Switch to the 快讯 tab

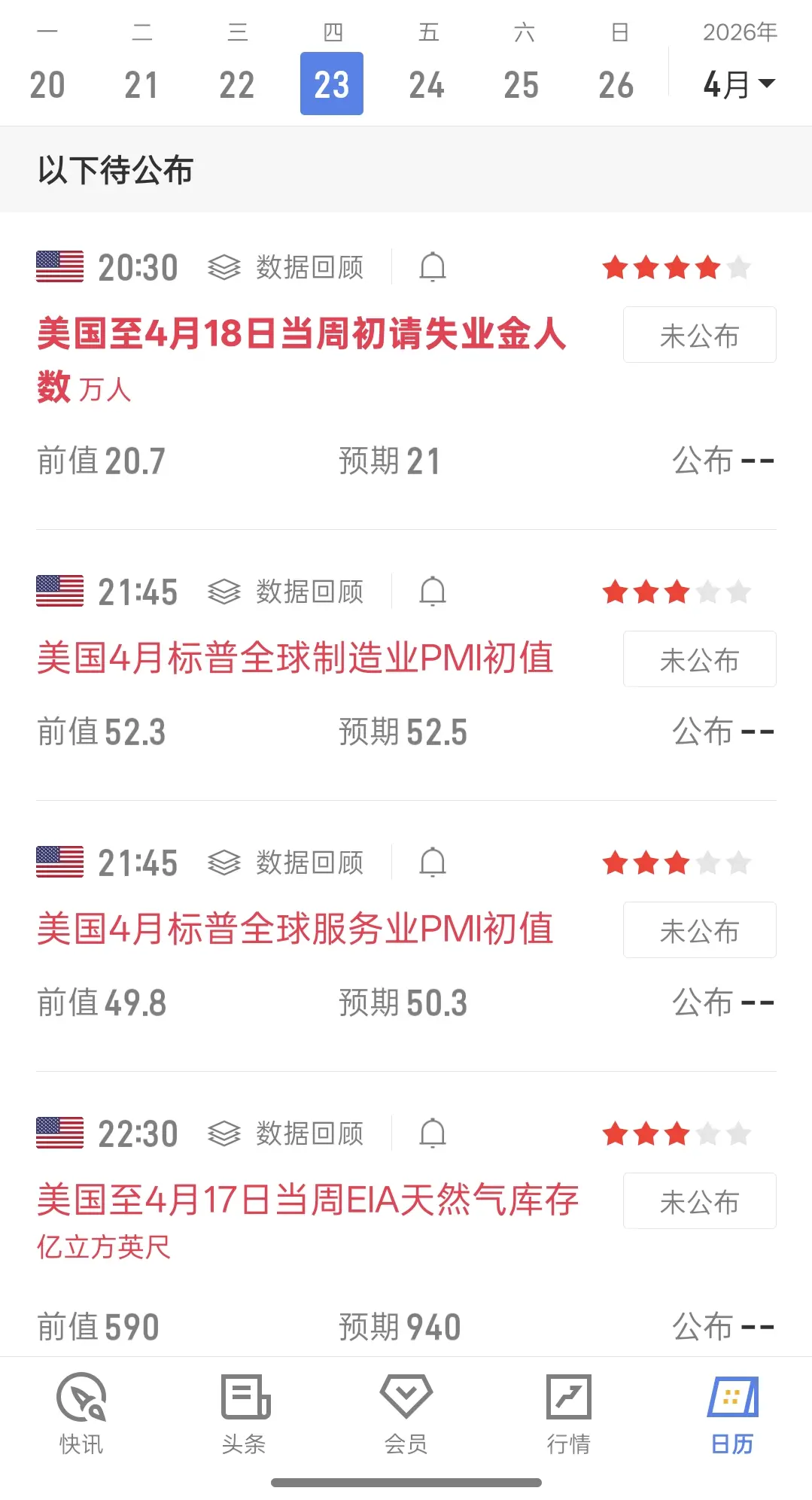[x=81, y=1413]
